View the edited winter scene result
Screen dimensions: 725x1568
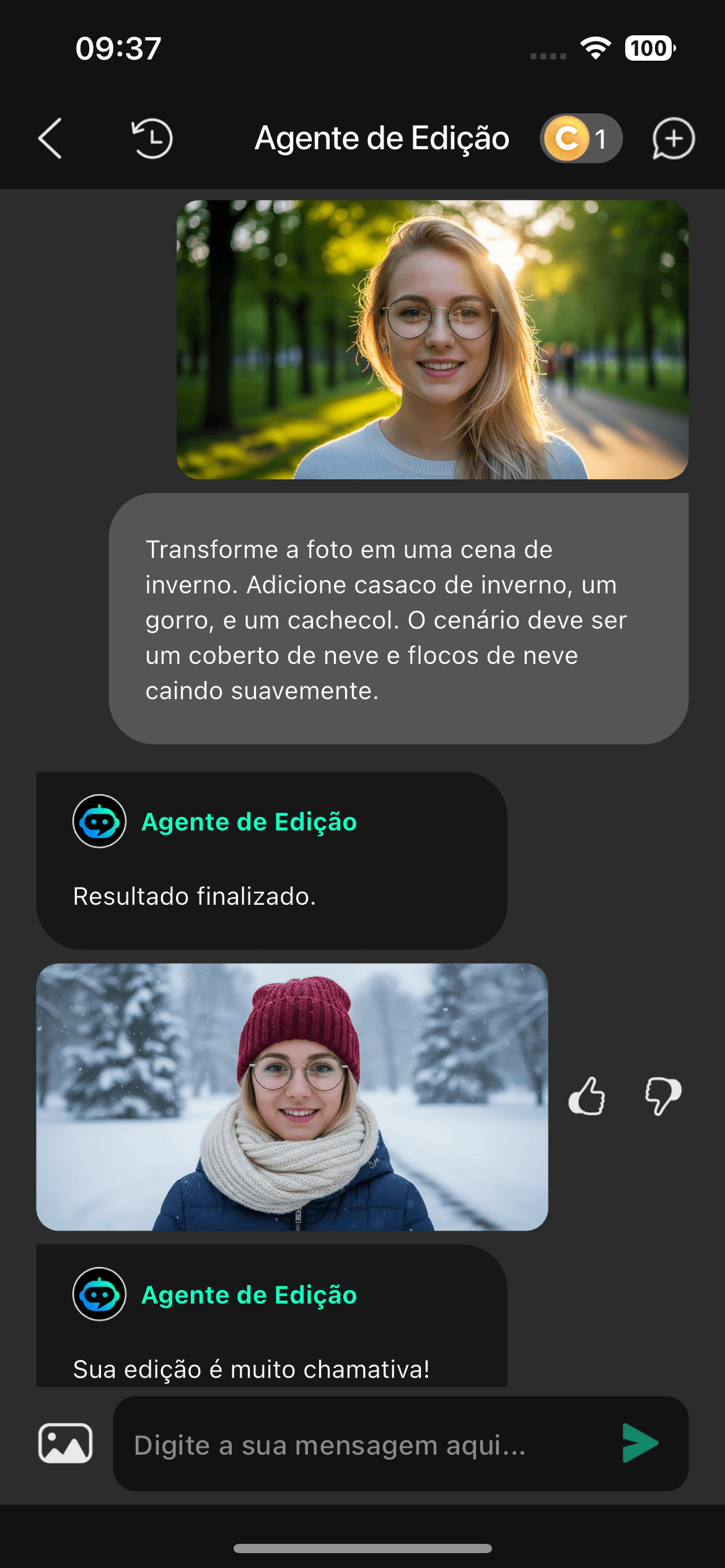point(292,1097)
